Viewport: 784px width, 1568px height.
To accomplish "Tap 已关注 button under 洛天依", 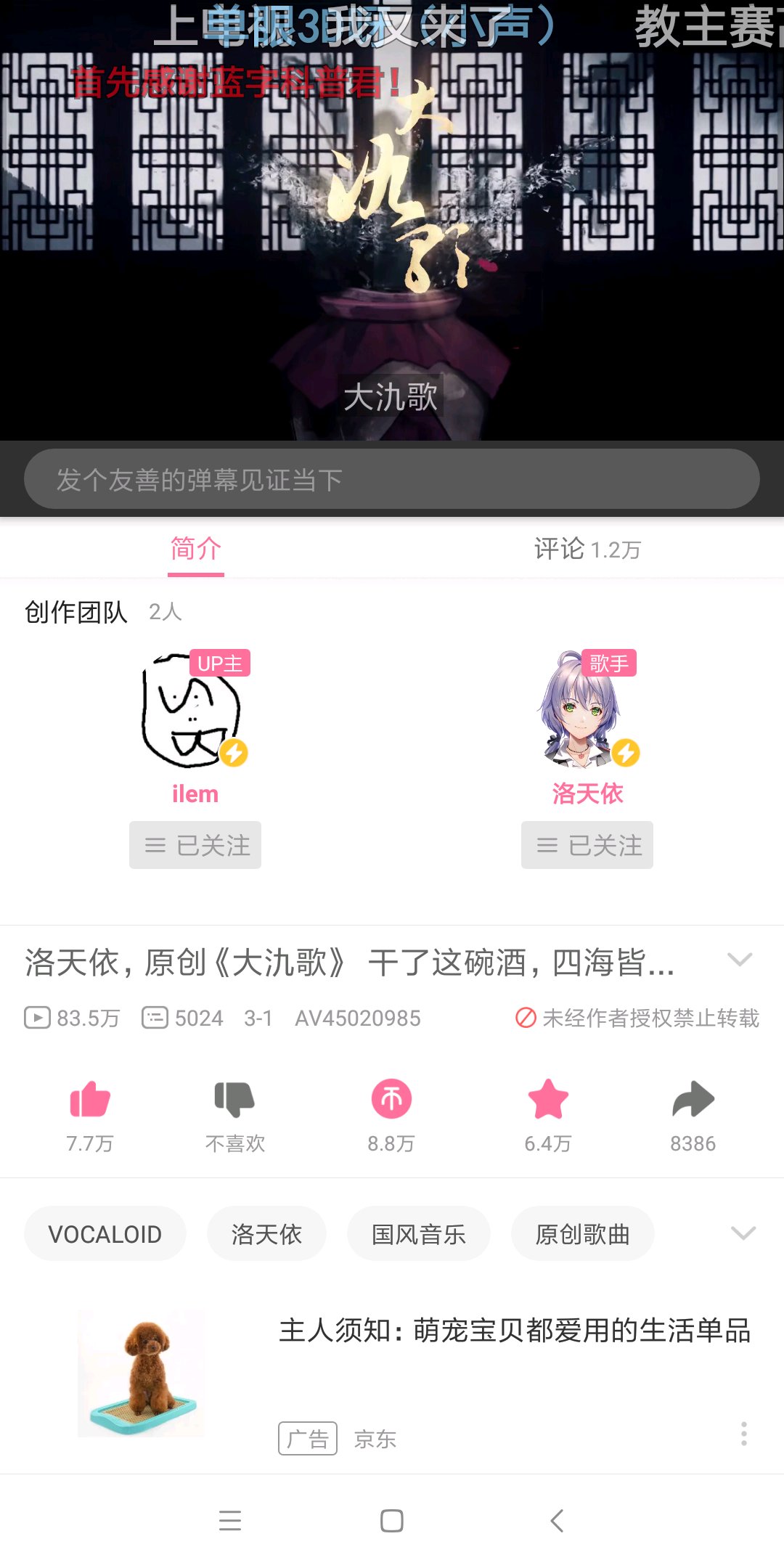I will (x=587, y=845).
